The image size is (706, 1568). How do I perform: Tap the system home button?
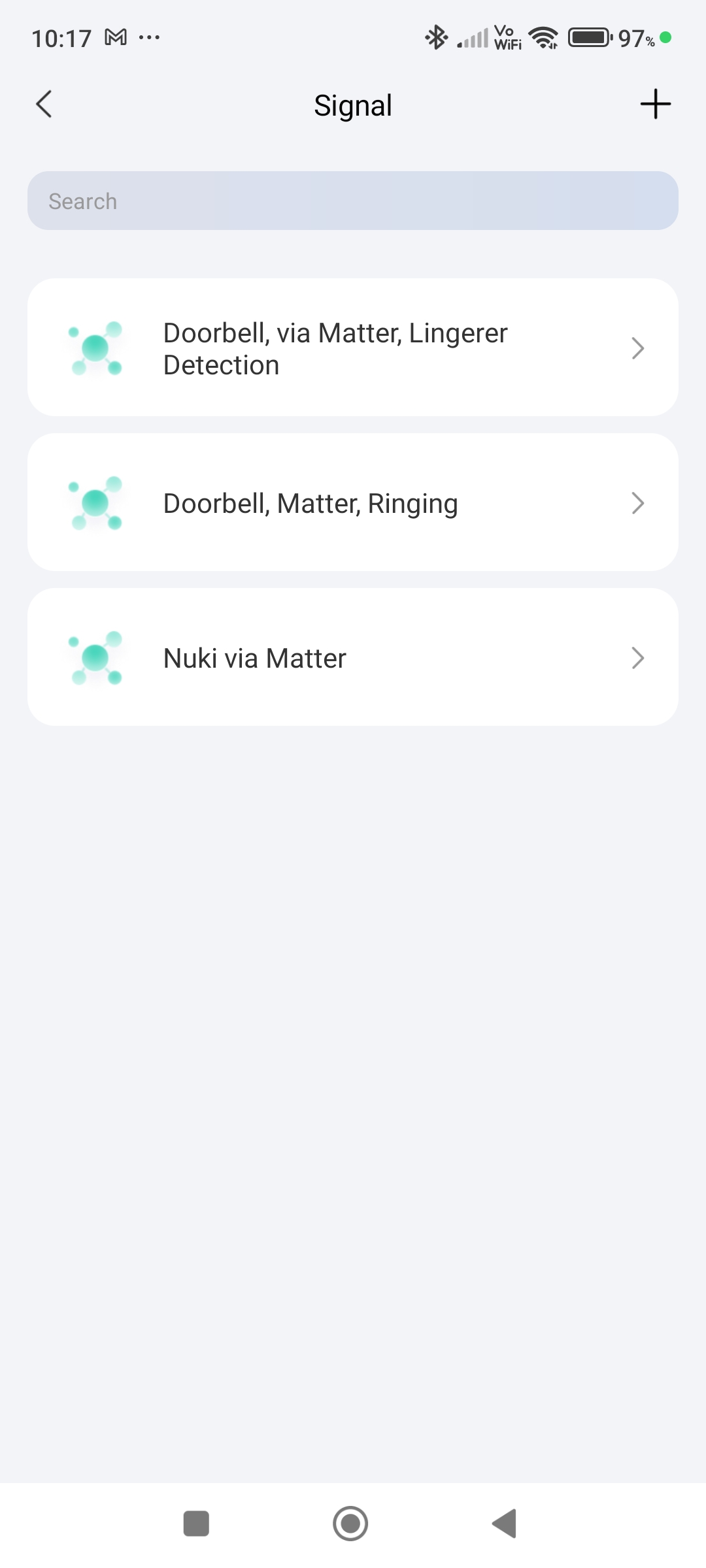[x=350, y=1524]
